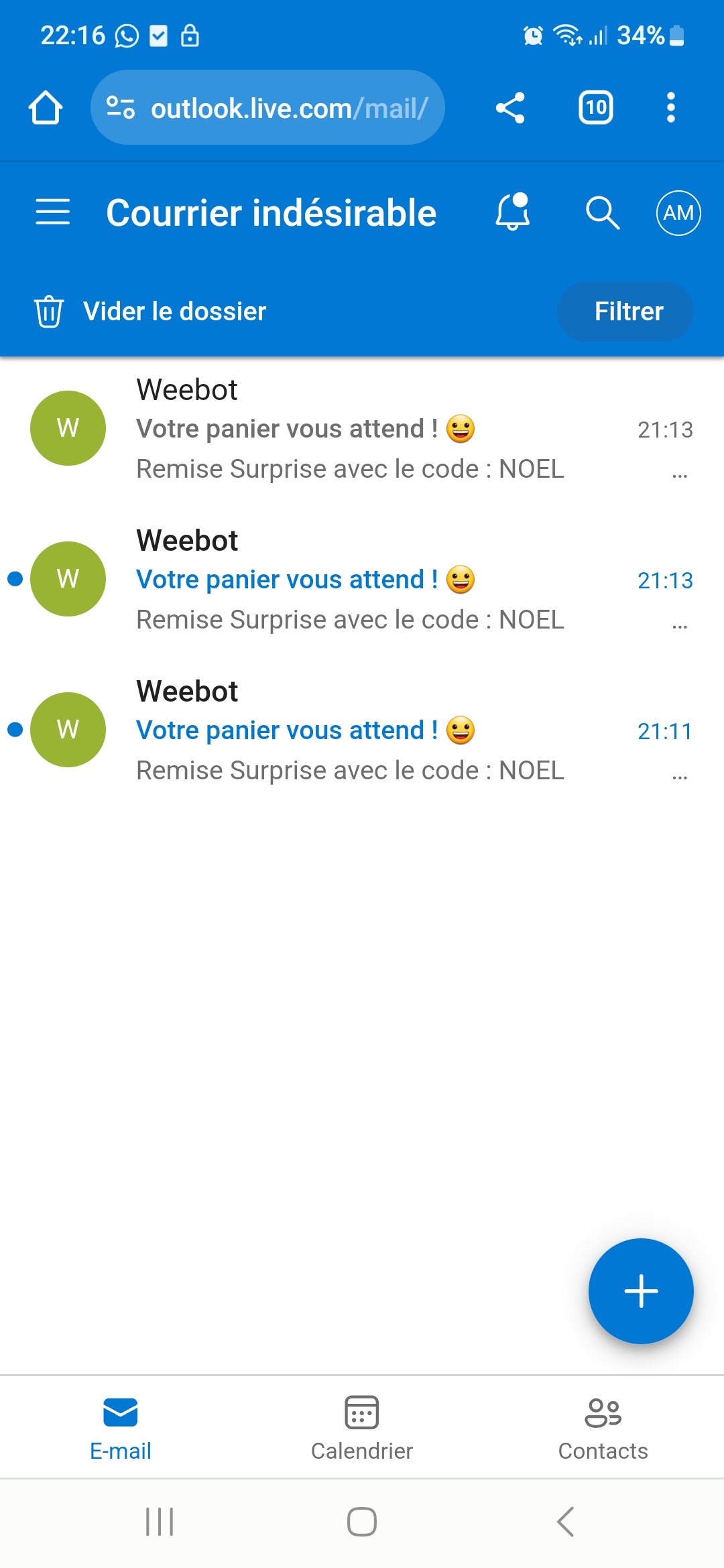Go to the browser home page
The height and width of the screenshot is (1568, 724).
(x=46, y=108)
